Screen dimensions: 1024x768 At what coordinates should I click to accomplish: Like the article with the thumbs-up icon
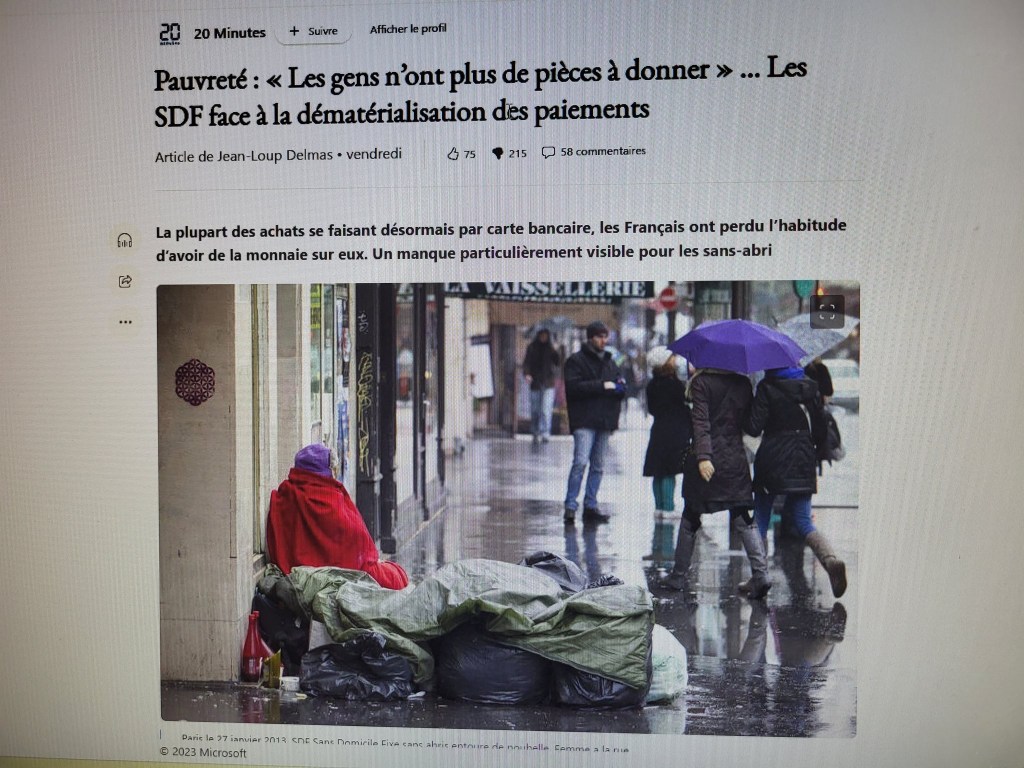coord(453,153)
